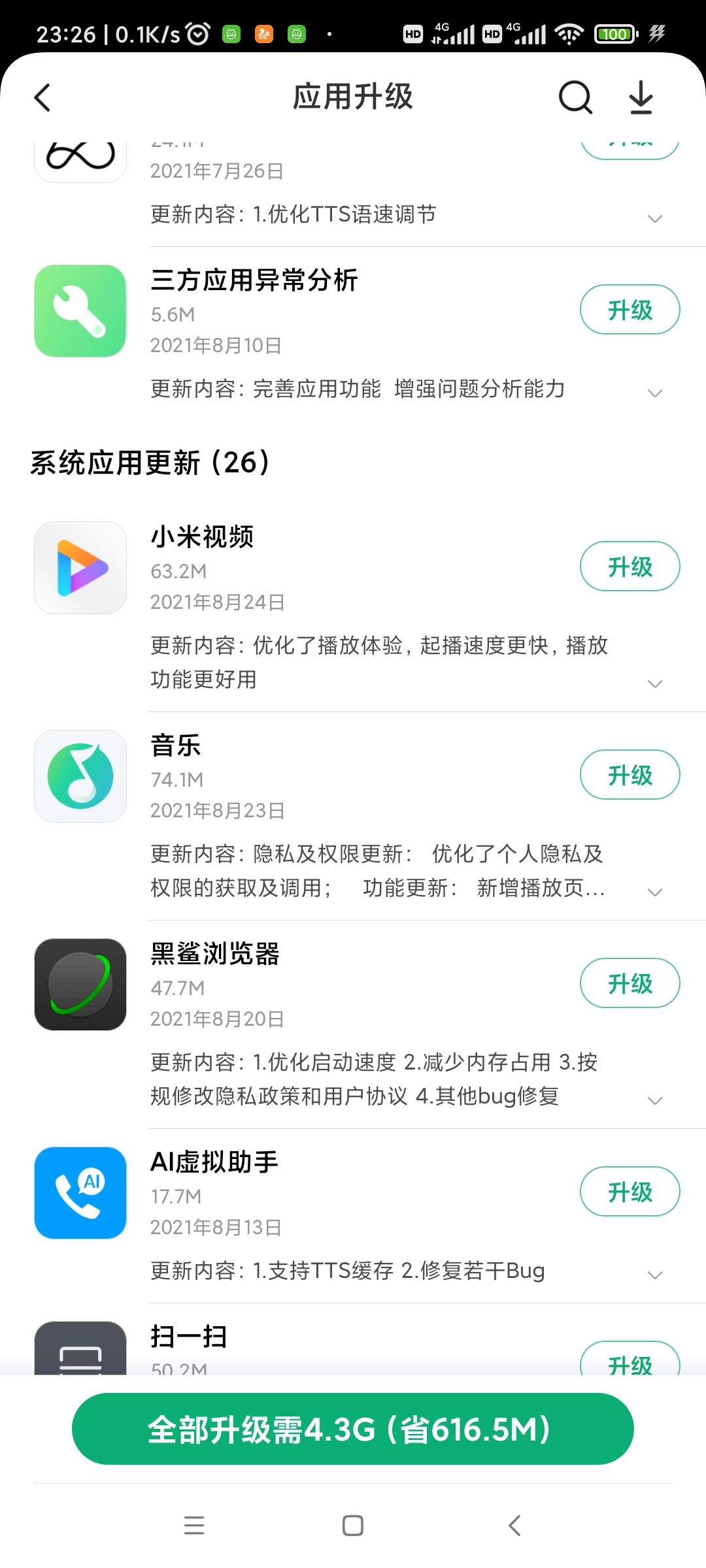The height and width of the screenshot is (1568, 706).
Task: Upgrade AI虚拟助手
Action: pos(630,1192)
